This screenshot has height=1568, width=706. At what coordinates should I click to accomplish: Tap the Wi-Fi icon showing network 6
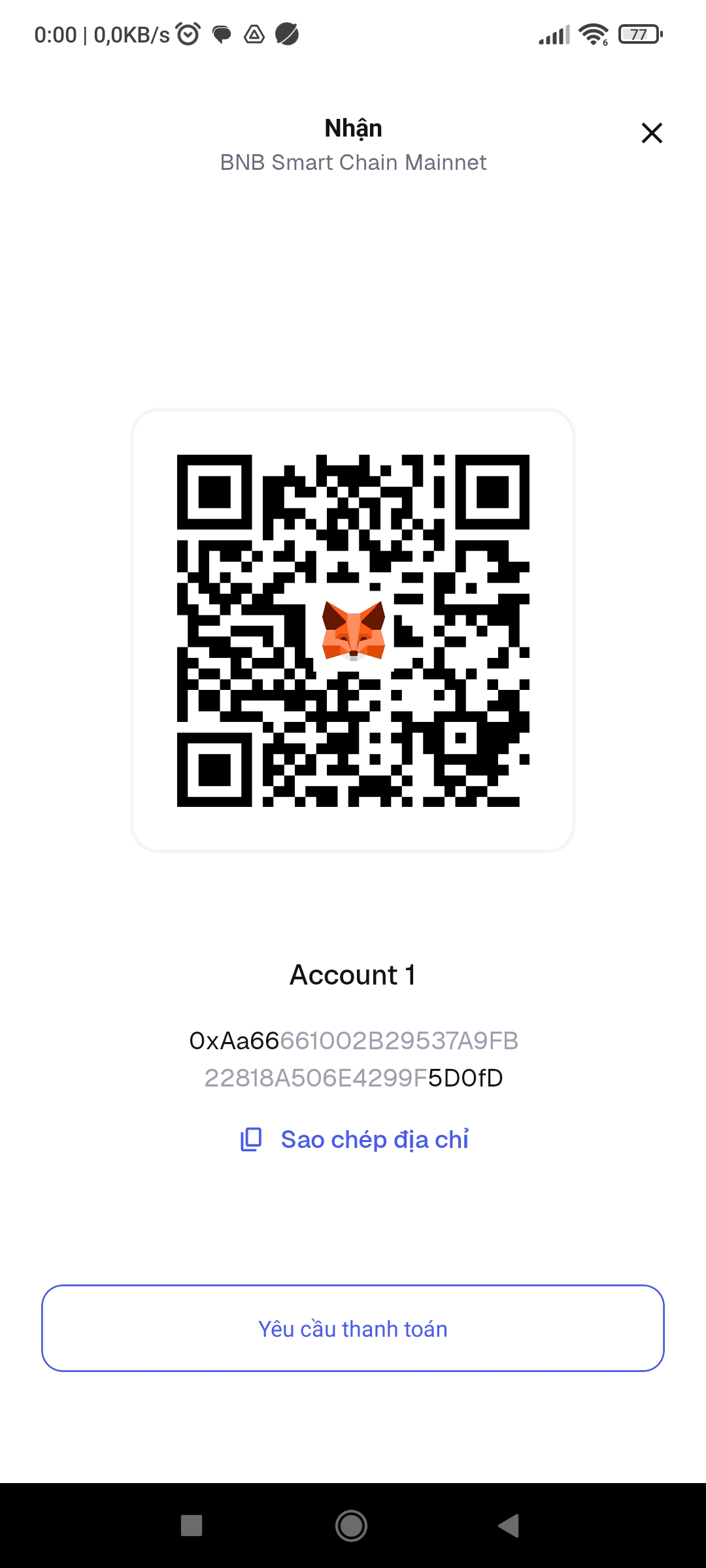click(592, 34)
